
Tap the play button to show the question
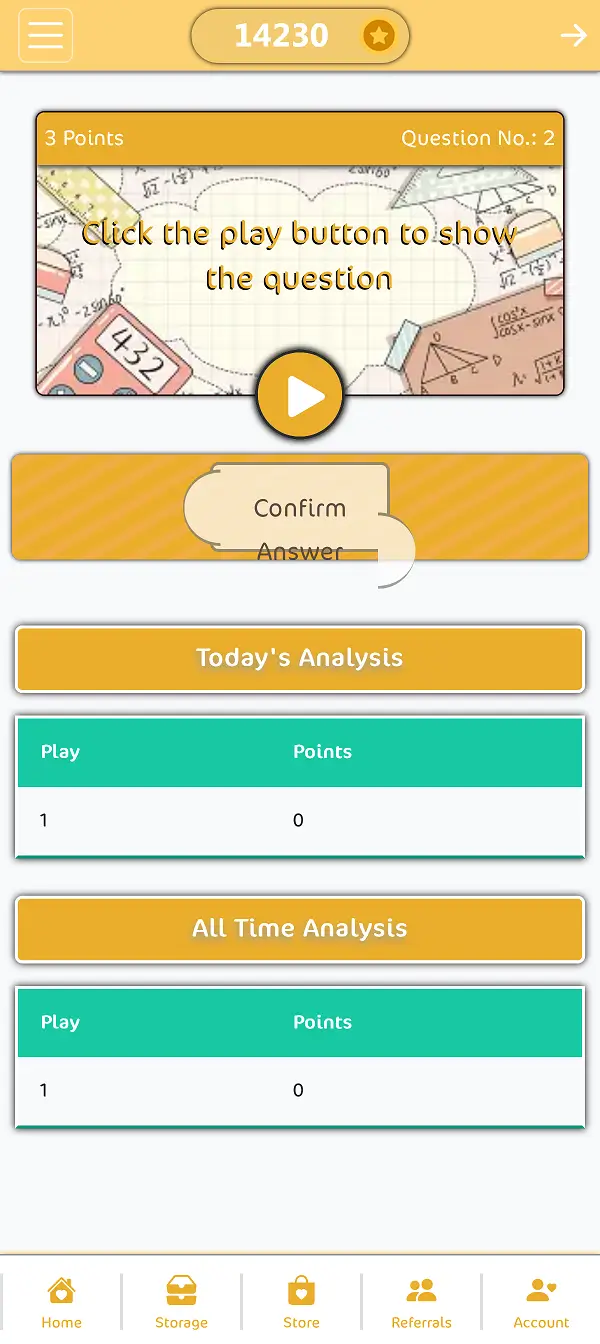(300, 397)
